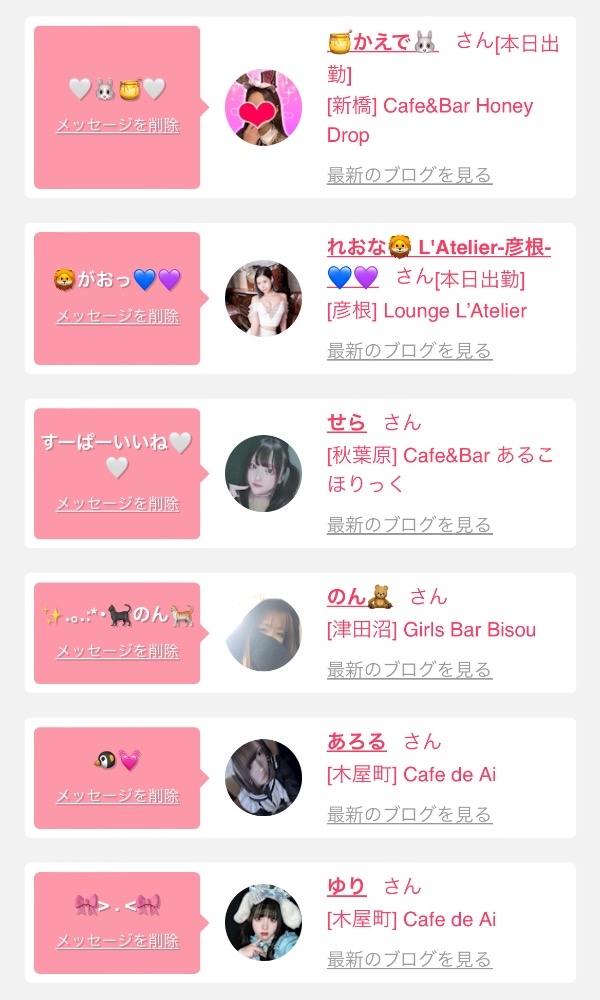The width and height of the screenshot is (600, 1000).
Task: Delete the がおっ message
Action: (118, 316)
